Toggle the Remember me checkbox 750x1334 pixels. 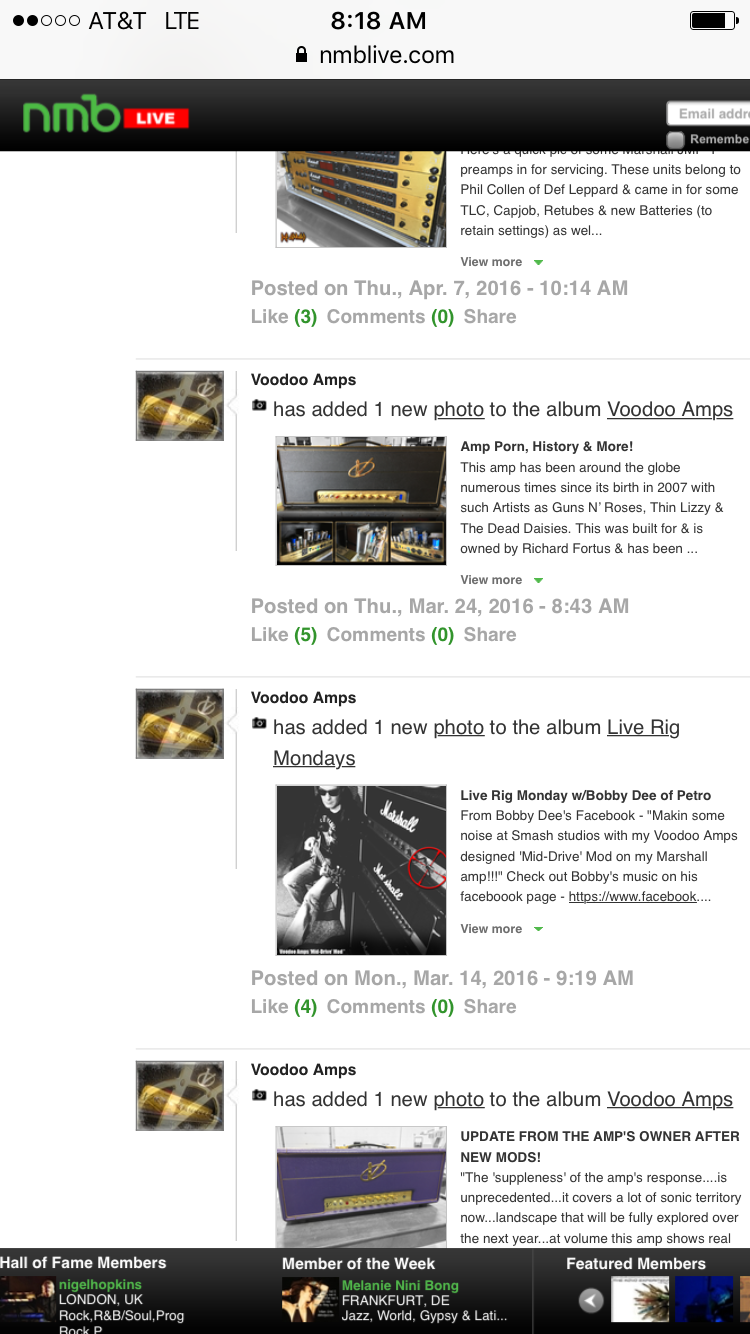(677, 140)
